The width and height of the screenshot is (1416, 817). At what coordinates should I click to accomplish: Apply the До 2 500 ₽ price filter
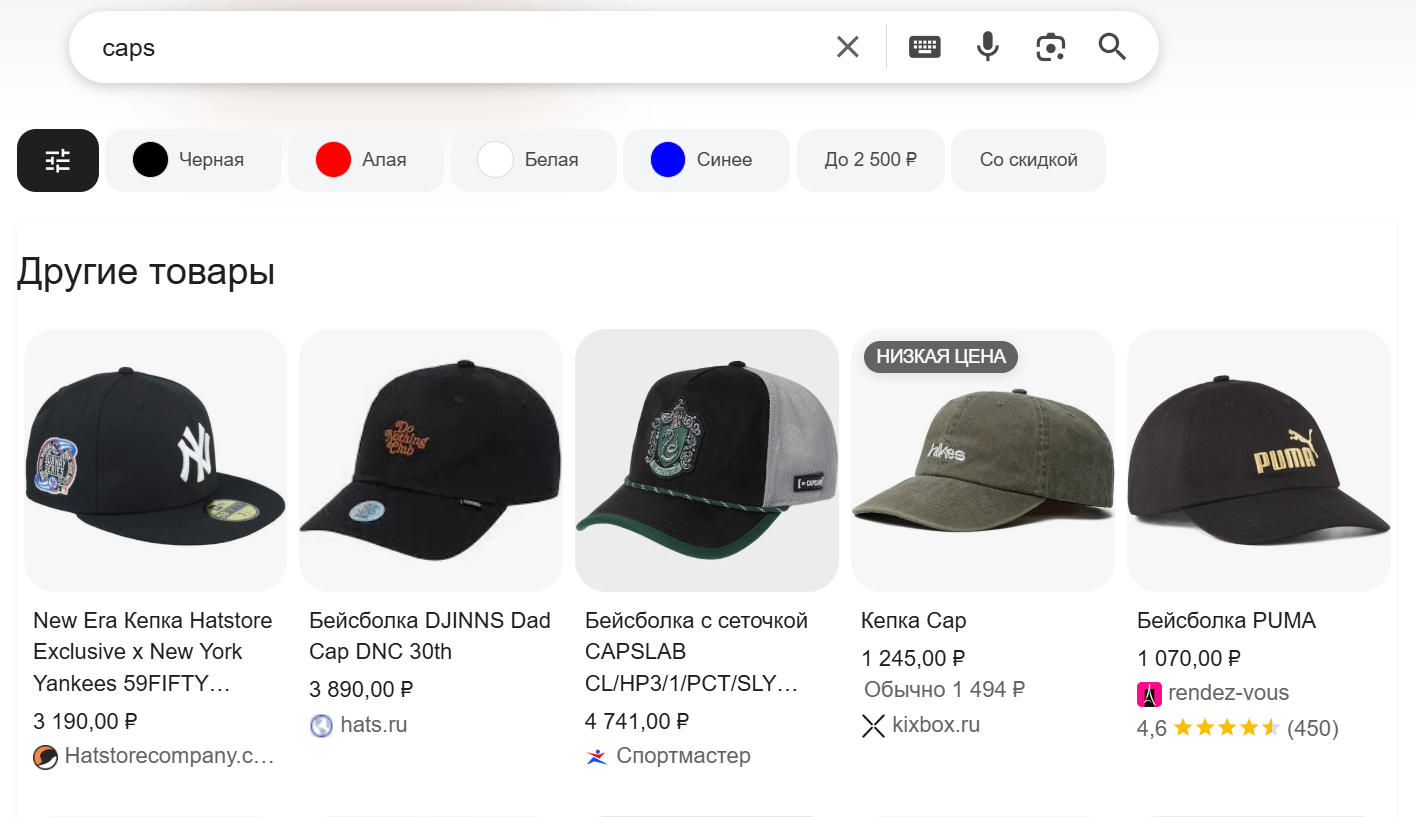871,160
